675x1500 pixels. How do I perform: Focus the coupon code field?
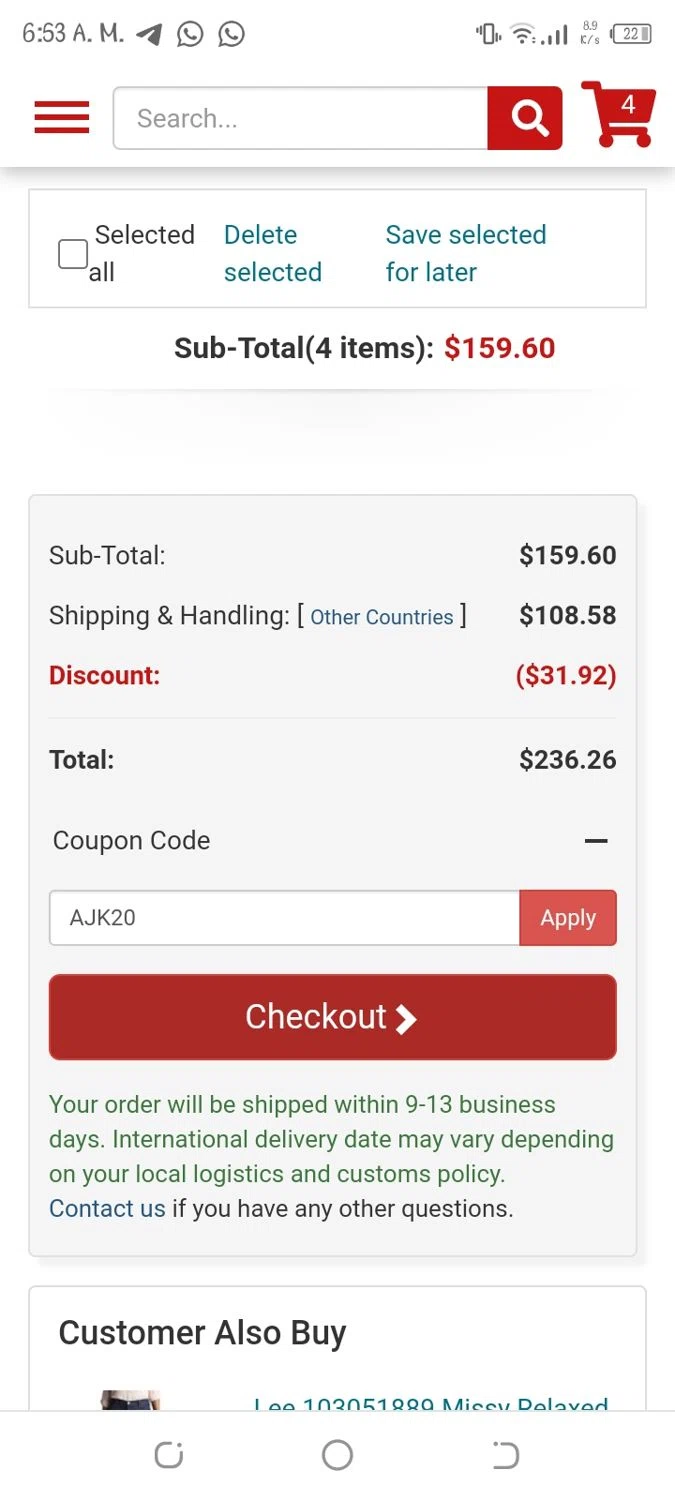coord(284,918)
